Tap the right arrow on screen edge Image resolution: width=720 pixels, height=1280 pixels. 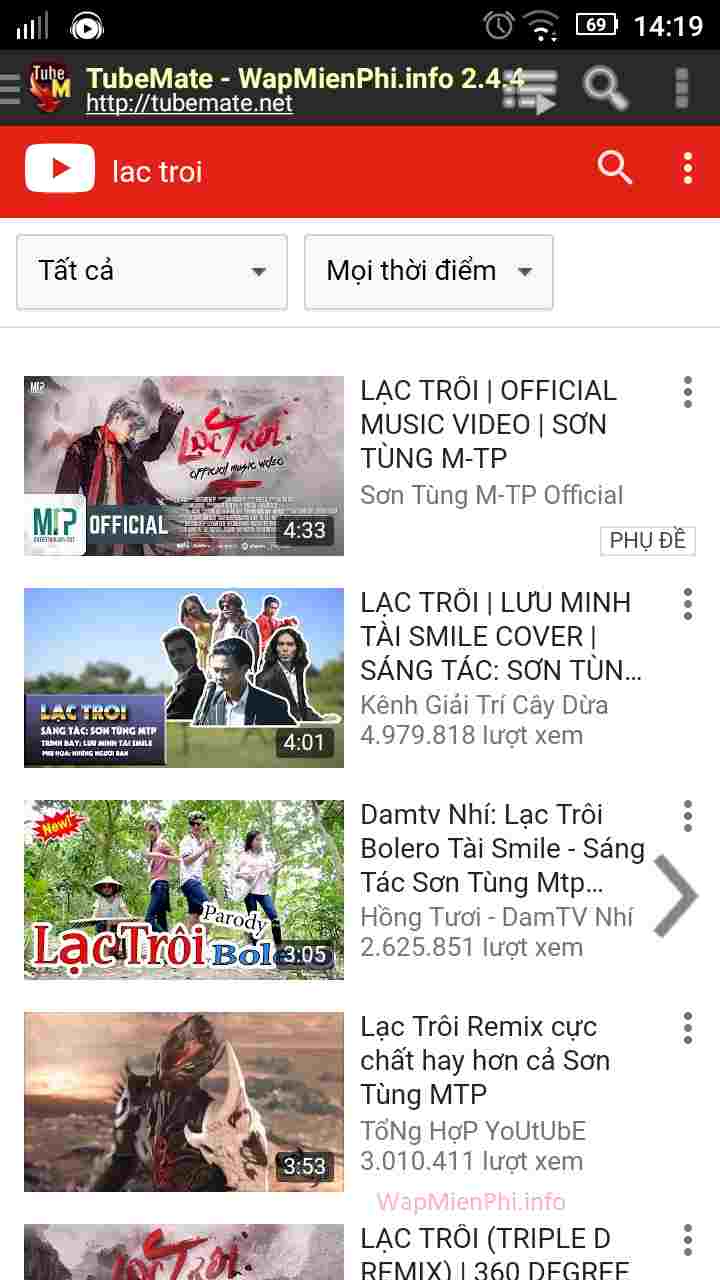coord(676,896)
